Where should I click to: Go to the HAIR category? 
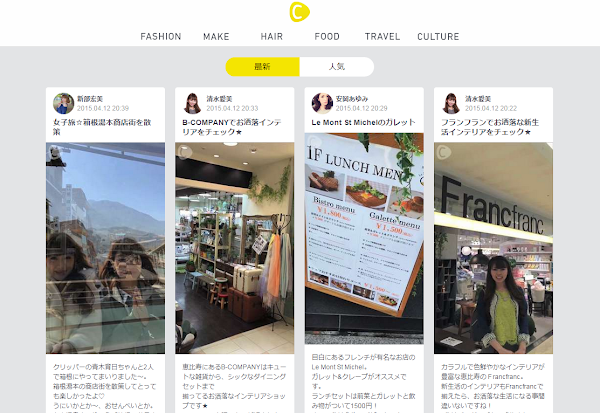[x=272, y=36]
